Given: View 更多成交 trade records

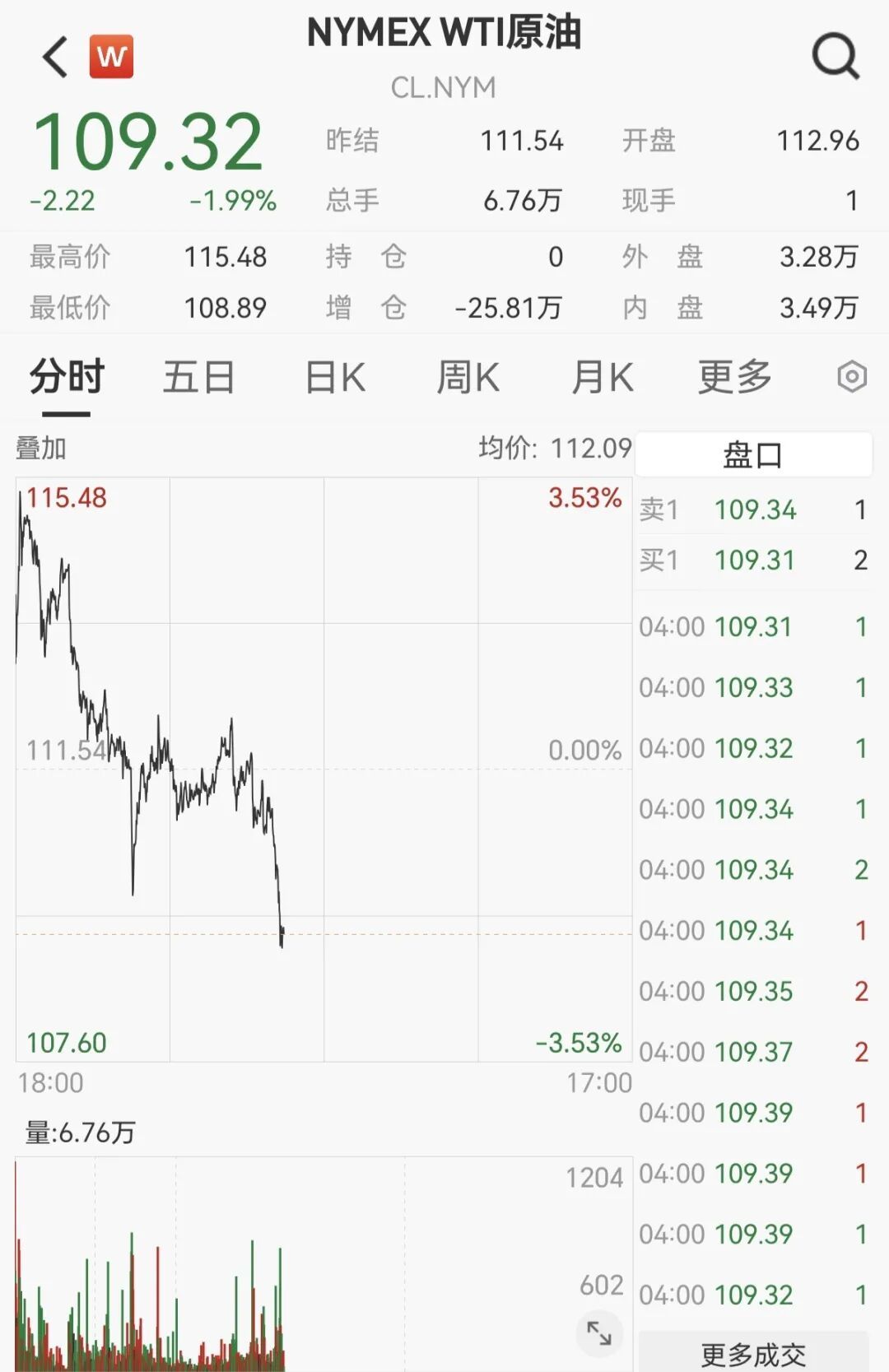Looking at the screenshot, I should 753,1353.
